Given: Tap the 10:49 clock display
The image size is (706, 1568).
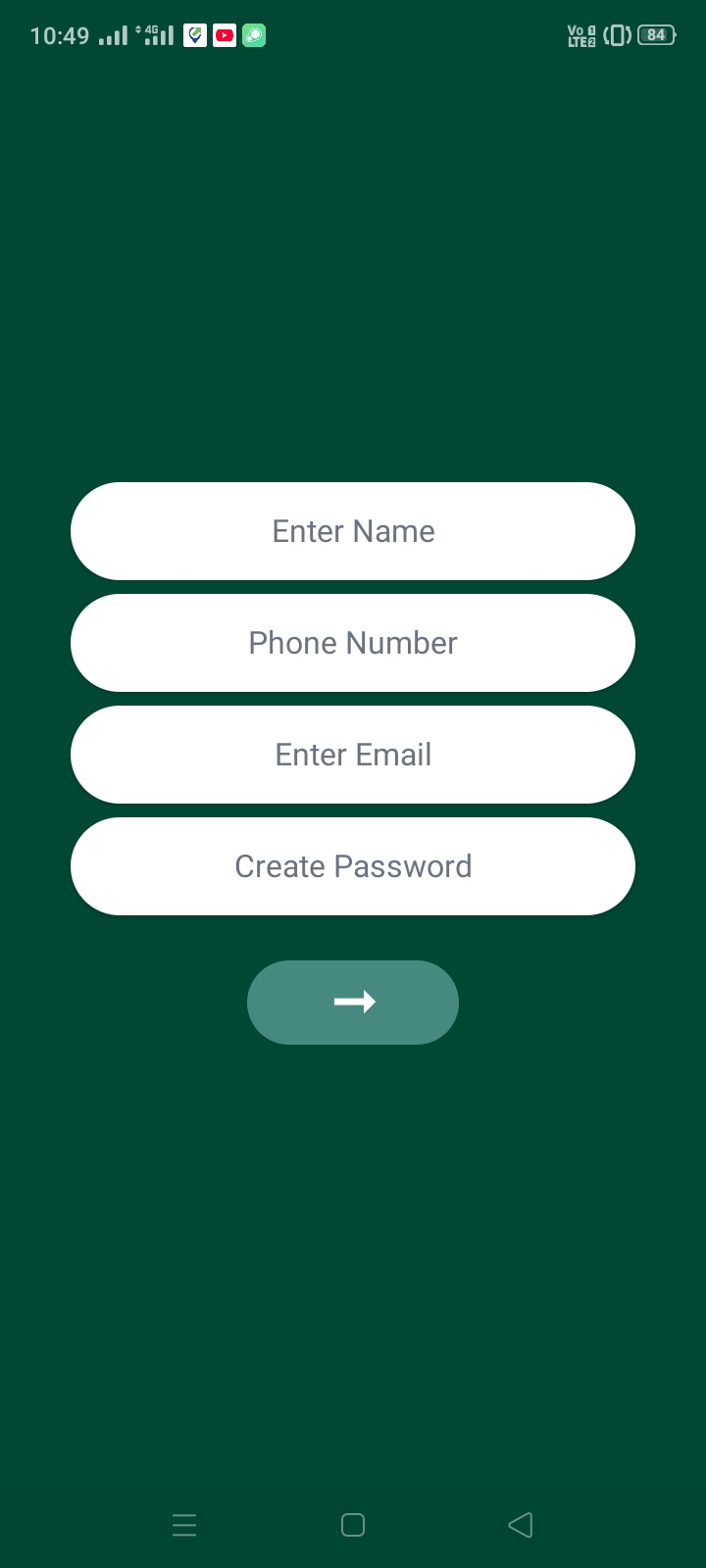Looking at the screenshot, I should [x=61, y=34].
